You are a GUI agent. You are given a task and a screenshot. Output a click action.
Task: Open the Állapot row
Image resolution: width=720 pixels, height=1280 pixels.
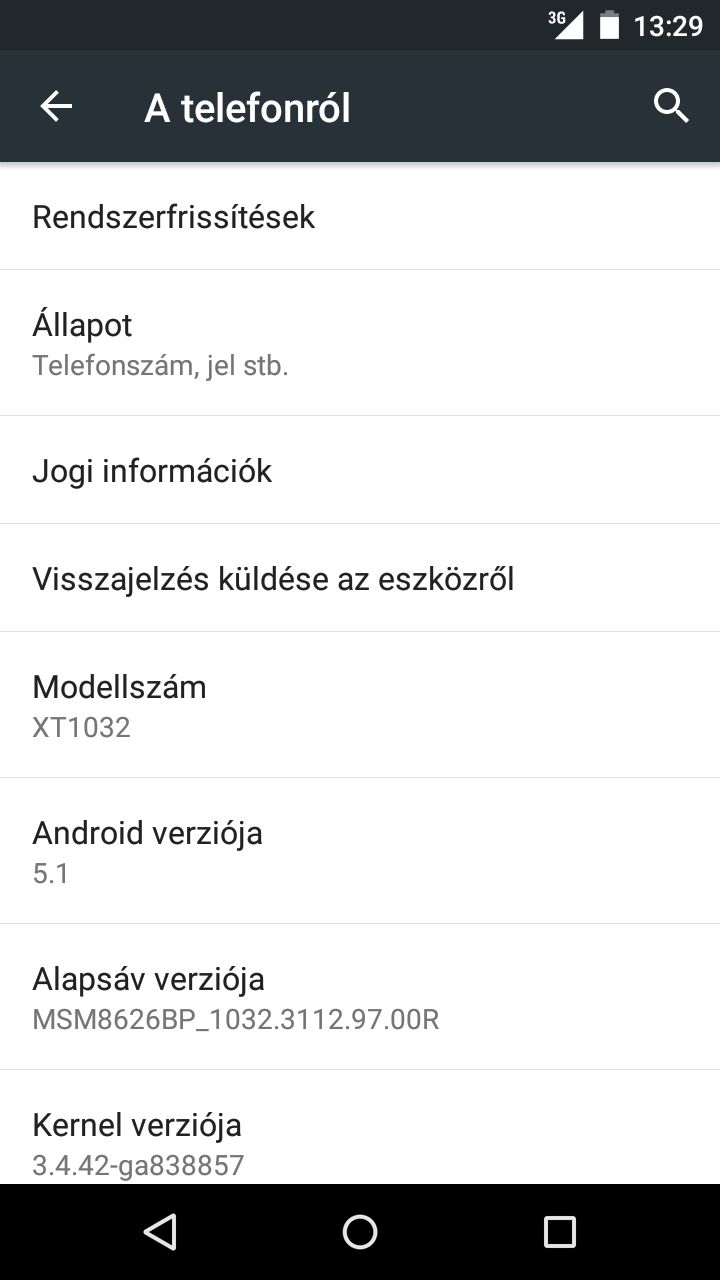pos(360,343)
